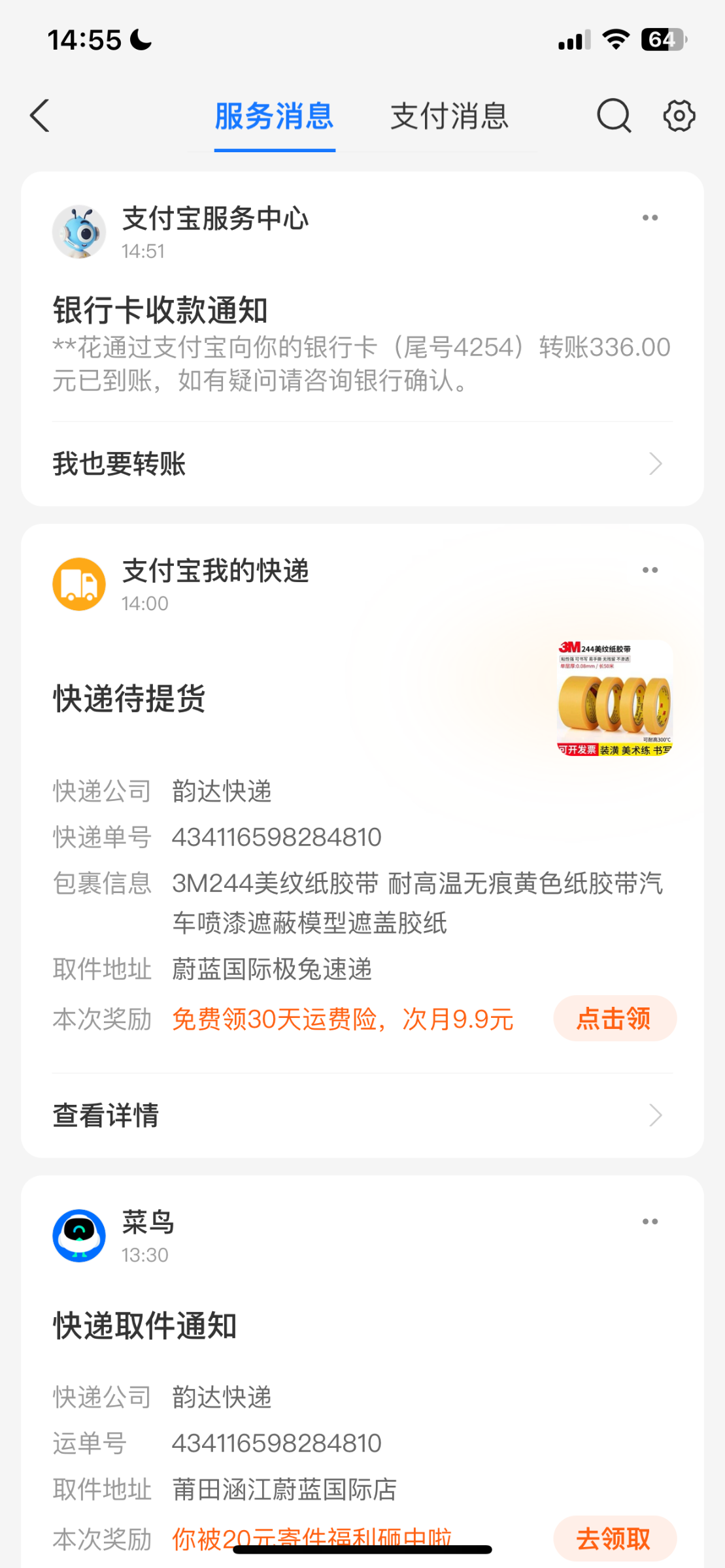Screen dimensions: 725x1568
Task: Open more options for 支付宝我的快递 message
Action: click(x=649, y=570)
